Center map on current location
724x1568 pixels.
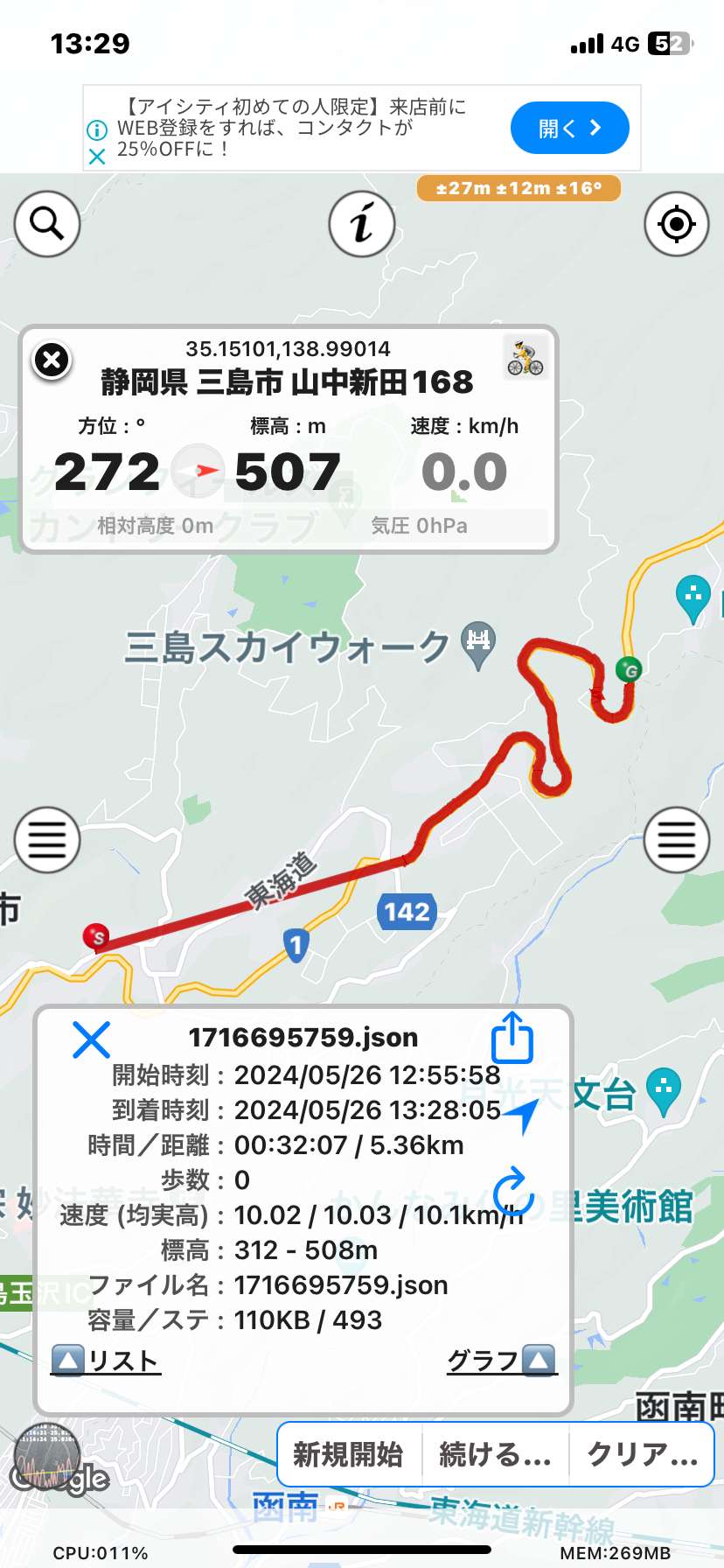coord(676,224)
